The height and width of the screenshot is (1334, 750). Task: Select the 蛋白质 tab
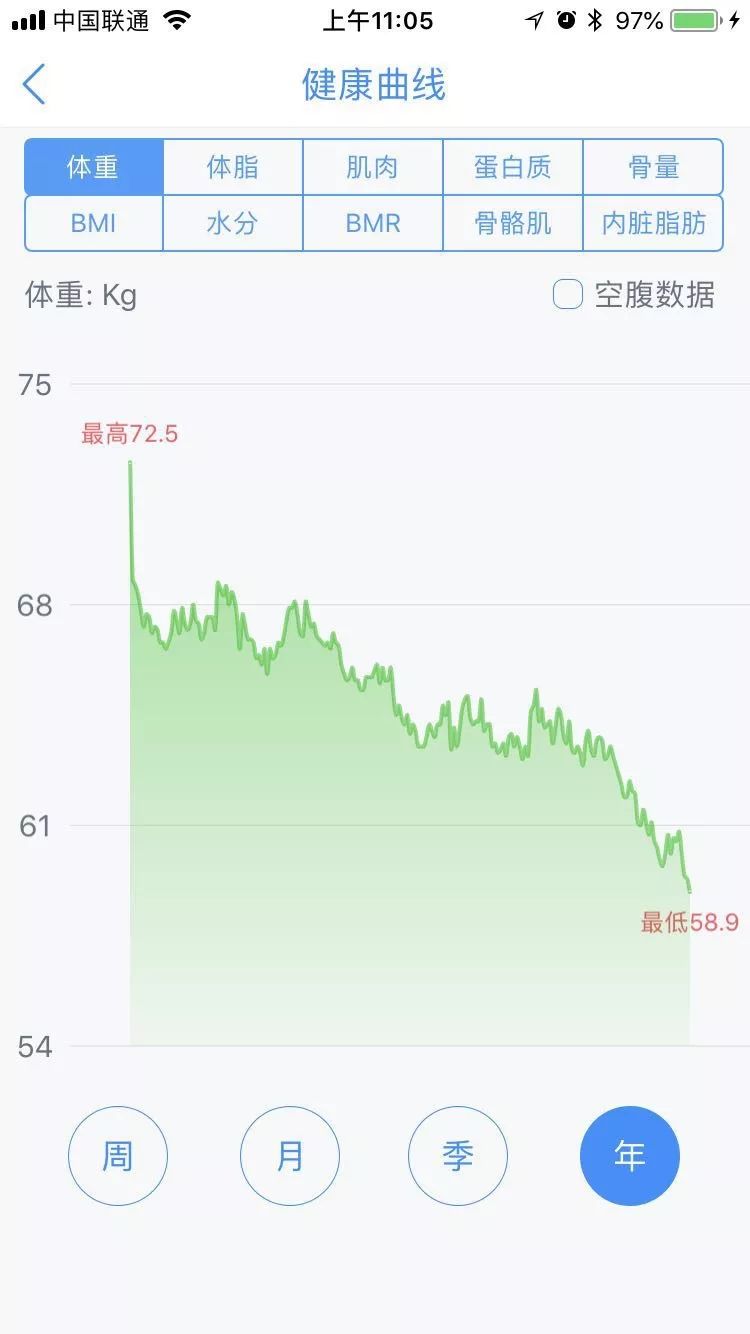tap(512, 167)
